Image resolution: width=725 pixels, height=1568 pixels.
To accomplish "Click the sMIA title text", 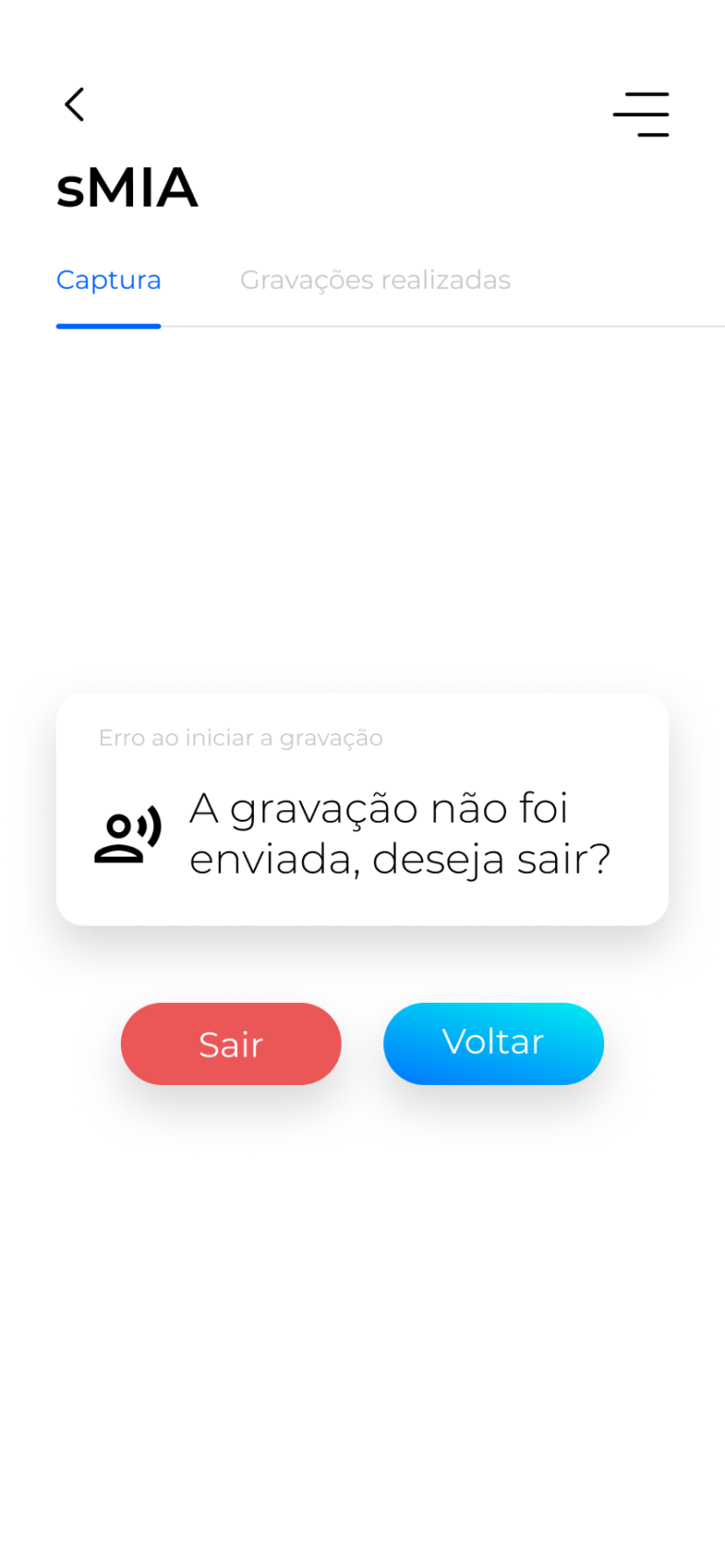I will coord(127,187).
